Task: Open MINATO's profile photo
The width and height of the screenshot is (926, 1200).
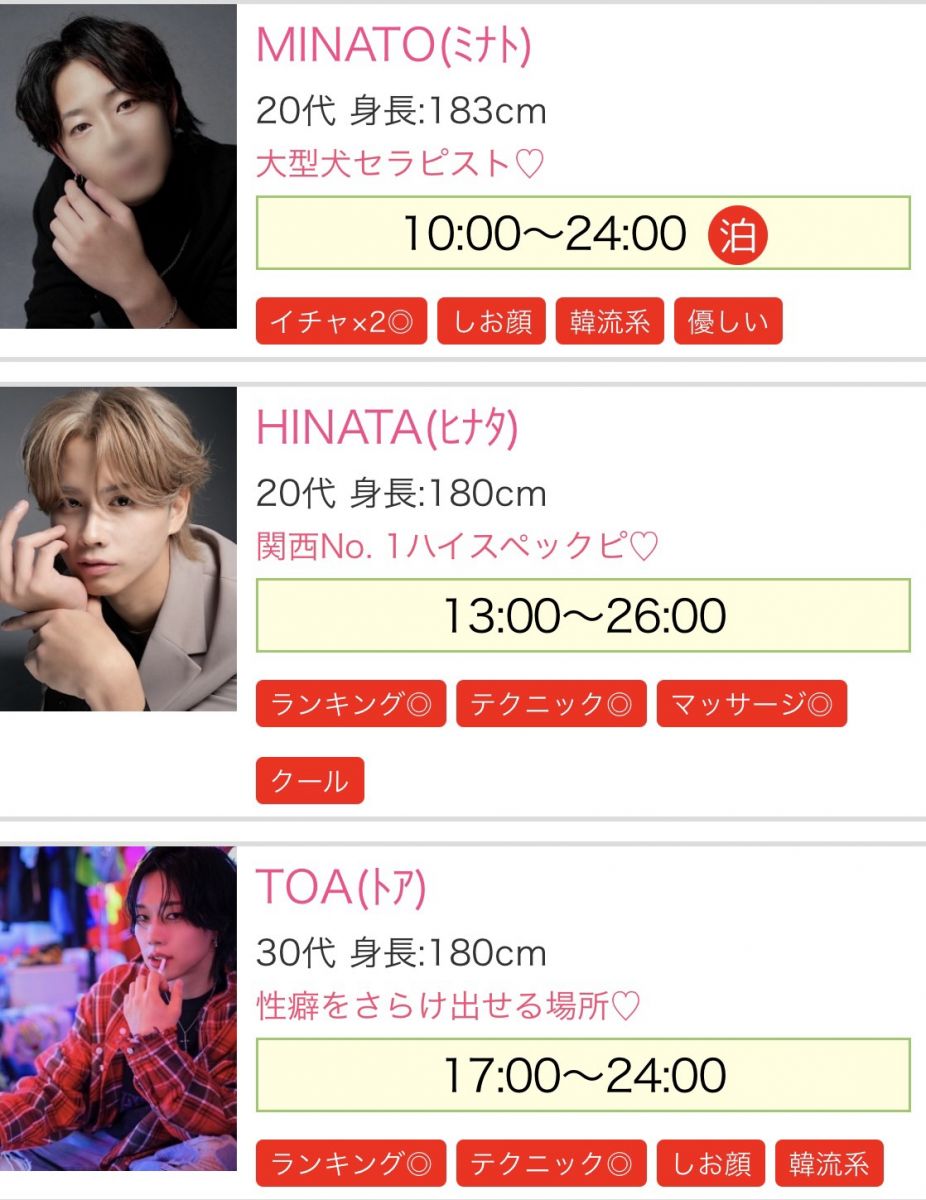Action: (x=118, y=166)
